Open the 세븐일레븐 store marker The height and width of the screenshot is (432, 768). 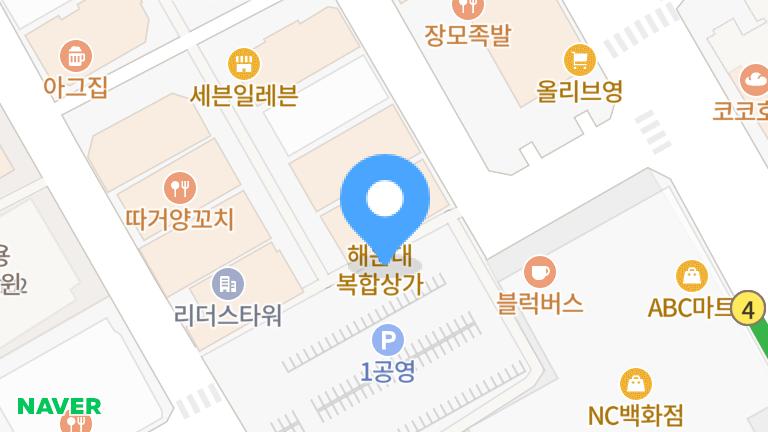[241, 66]
